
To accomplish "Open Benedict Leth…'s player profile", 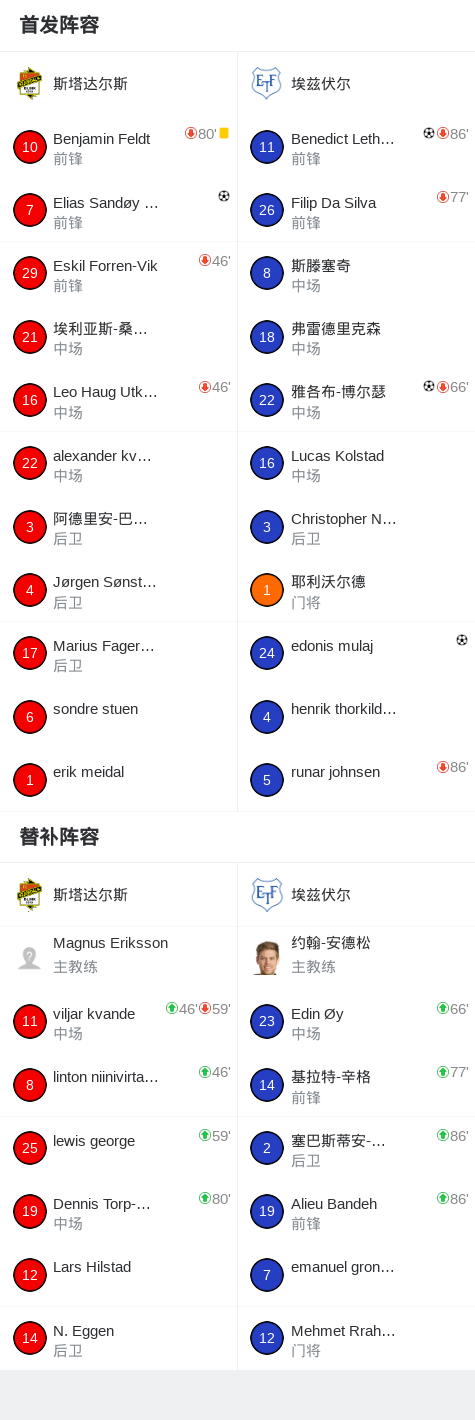I will point(356,147).
